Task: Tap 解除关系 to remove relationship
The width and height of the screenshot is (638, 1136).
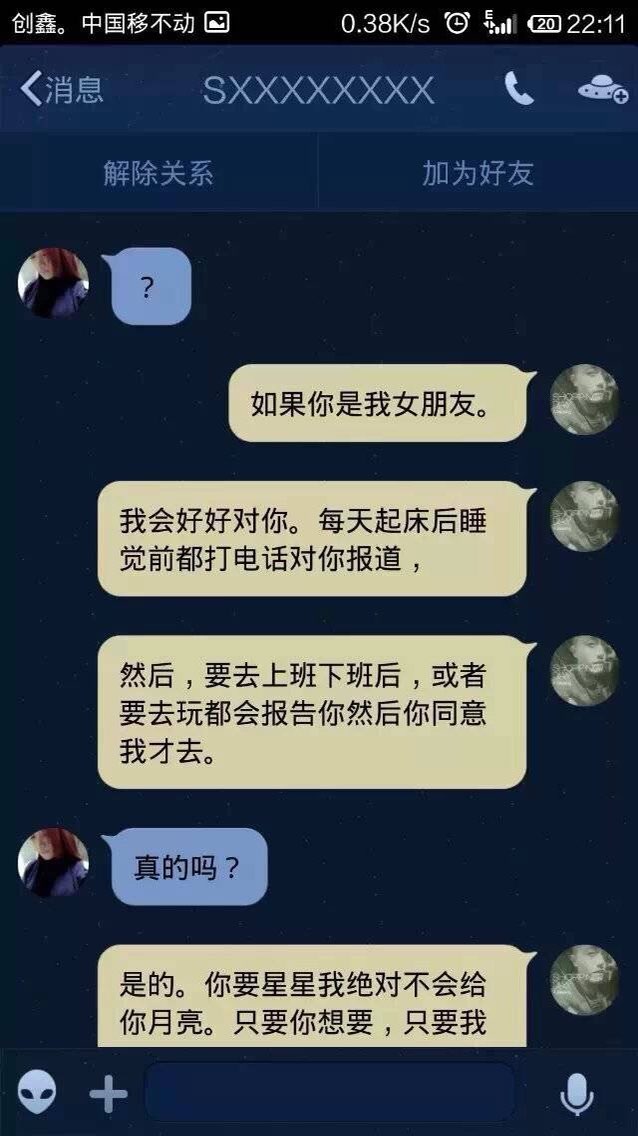Action: (x=159, y=173)
